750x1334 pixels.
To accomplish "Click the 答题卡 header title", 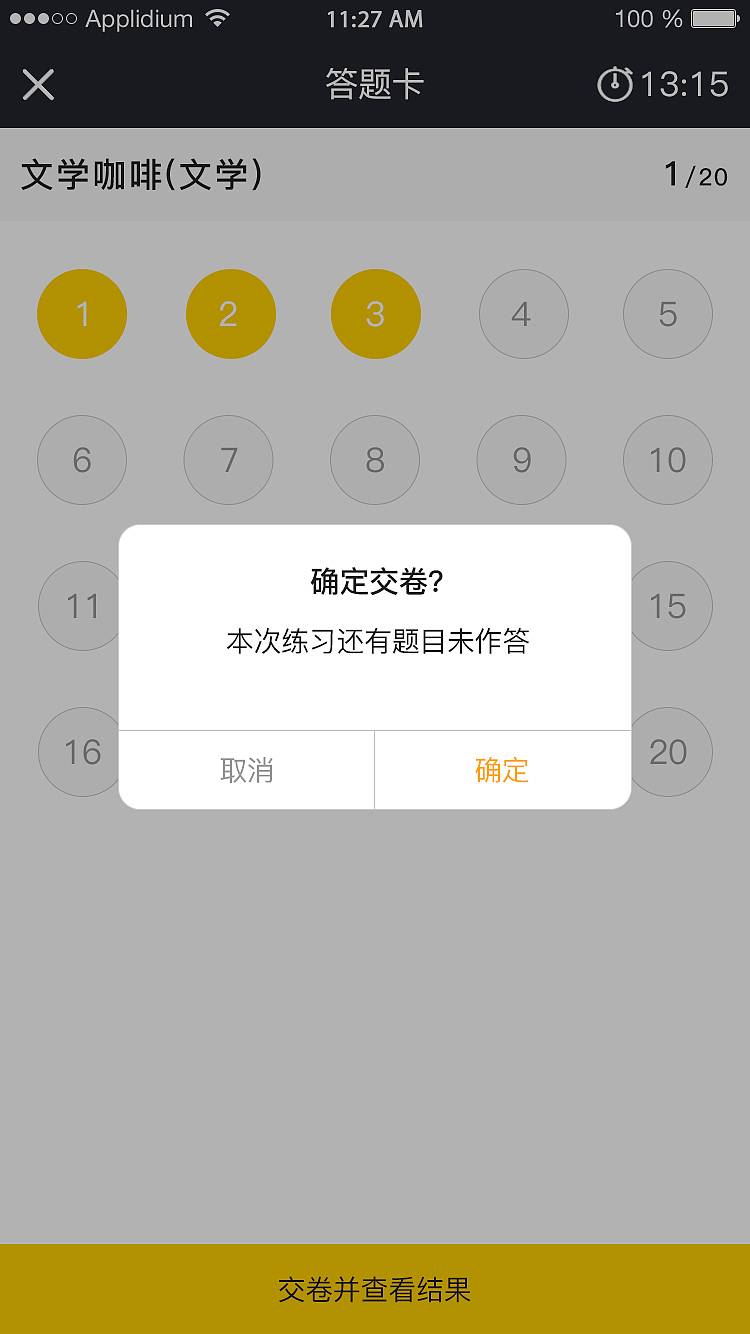I will (x=375, y=84).
